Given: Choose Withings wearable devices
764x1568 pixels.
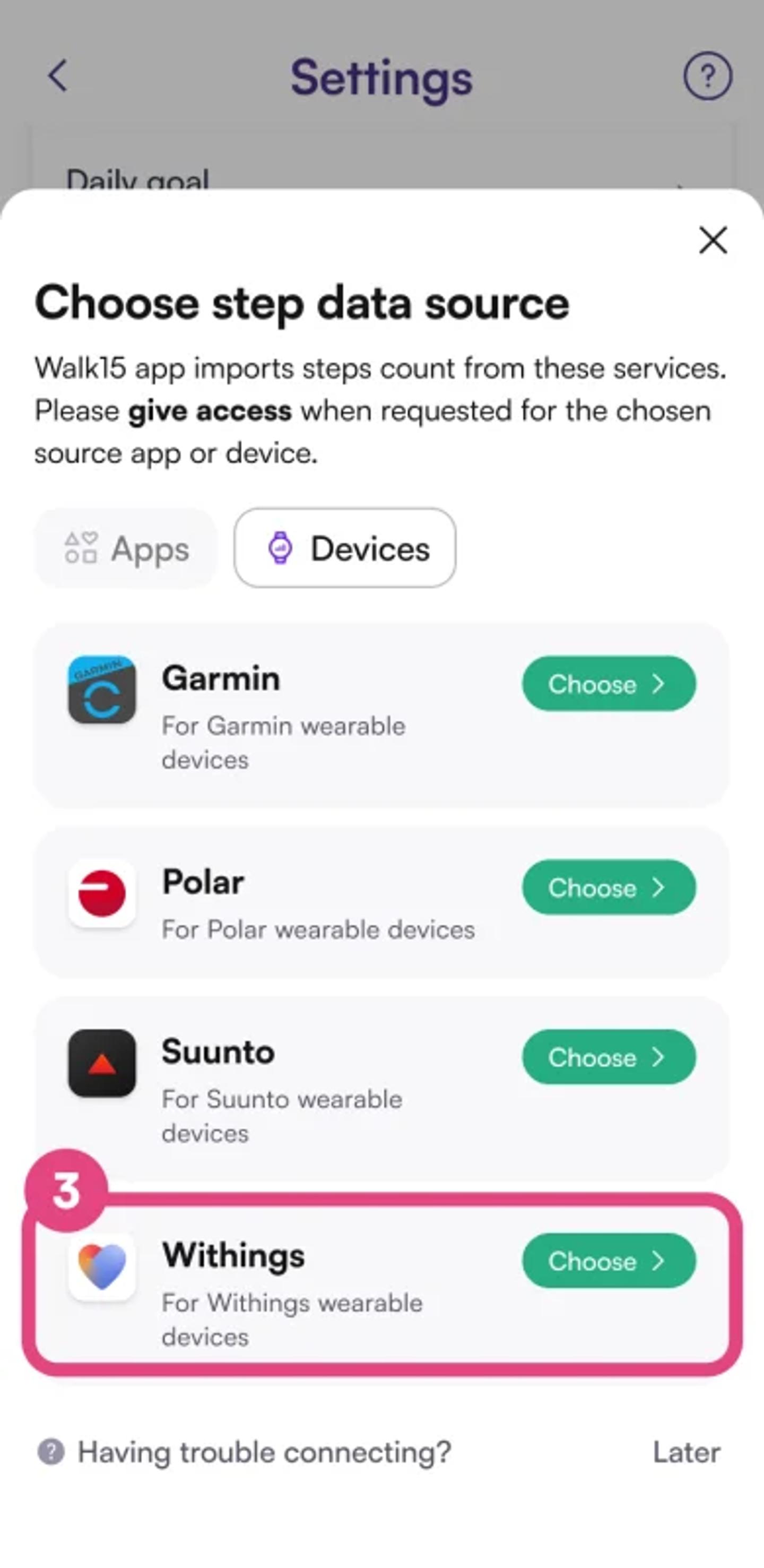Looking at the screenshot, I should 608,1261.
